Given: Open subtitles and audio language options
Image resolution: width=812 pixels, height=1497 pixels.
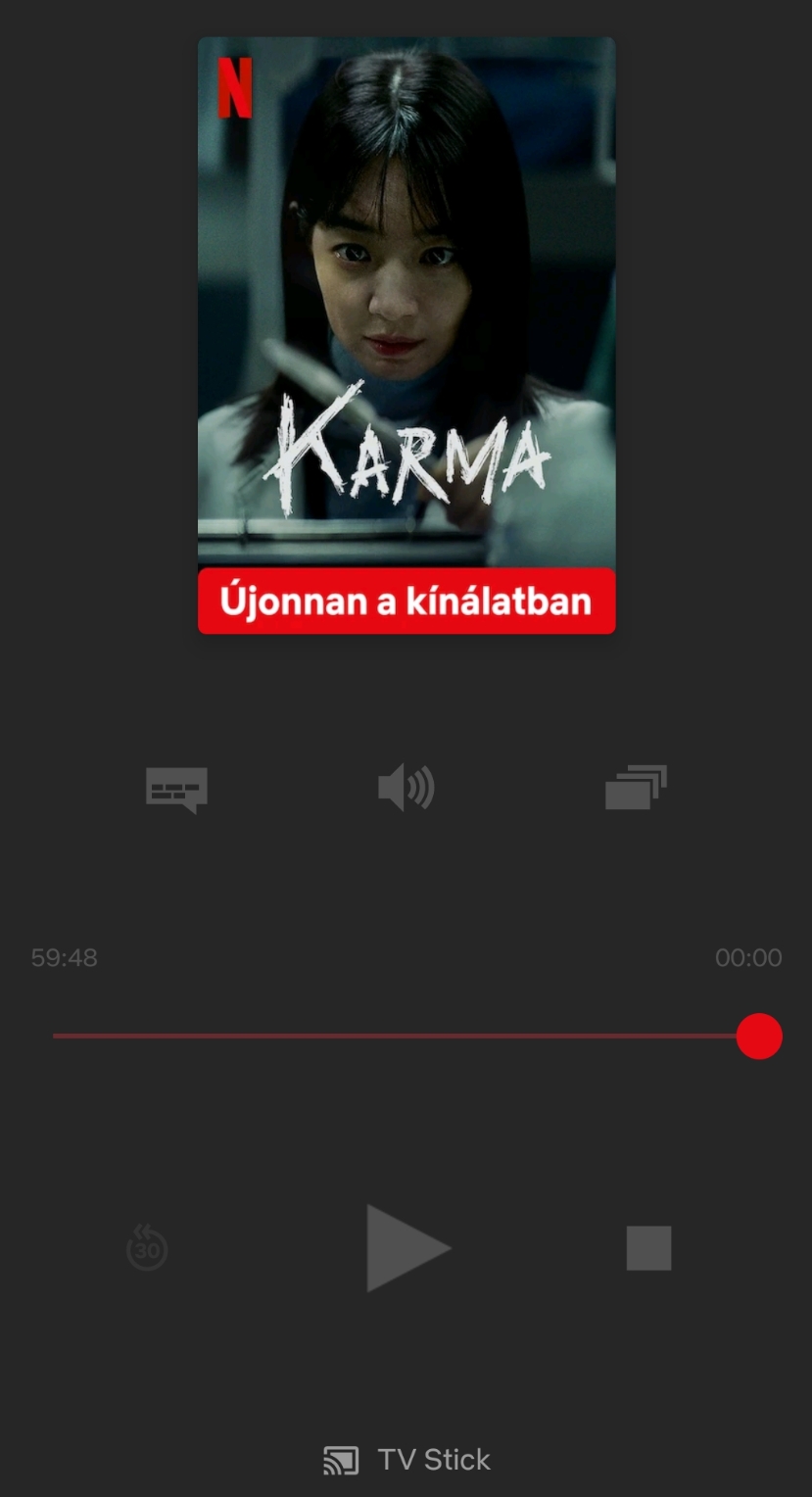Looking at the screenshot, I should (176, 789).
